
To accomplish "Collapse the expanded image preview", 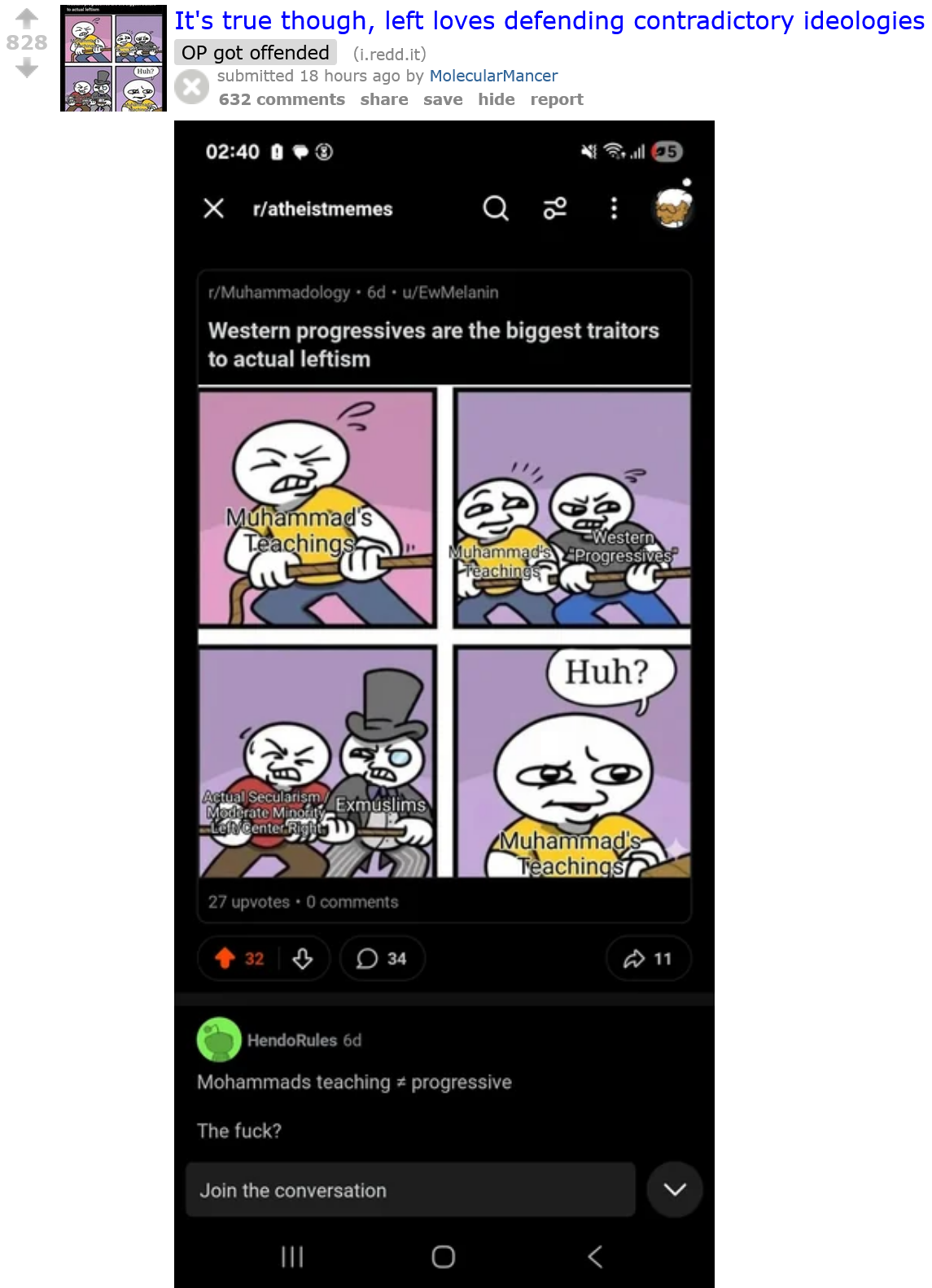I will coord(192,87).
